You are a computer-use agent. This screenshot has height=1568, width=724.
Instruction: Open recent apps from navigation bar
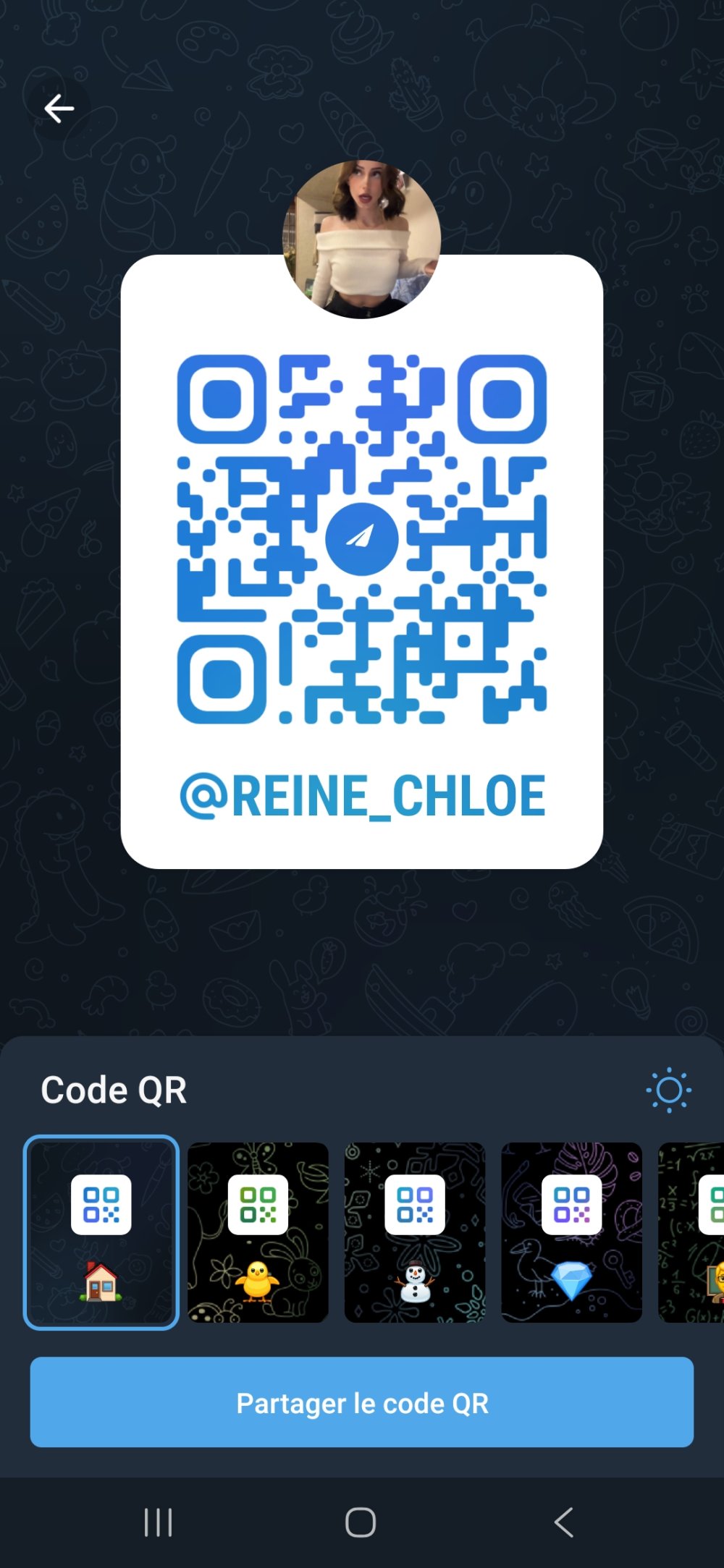[158, 1522]
